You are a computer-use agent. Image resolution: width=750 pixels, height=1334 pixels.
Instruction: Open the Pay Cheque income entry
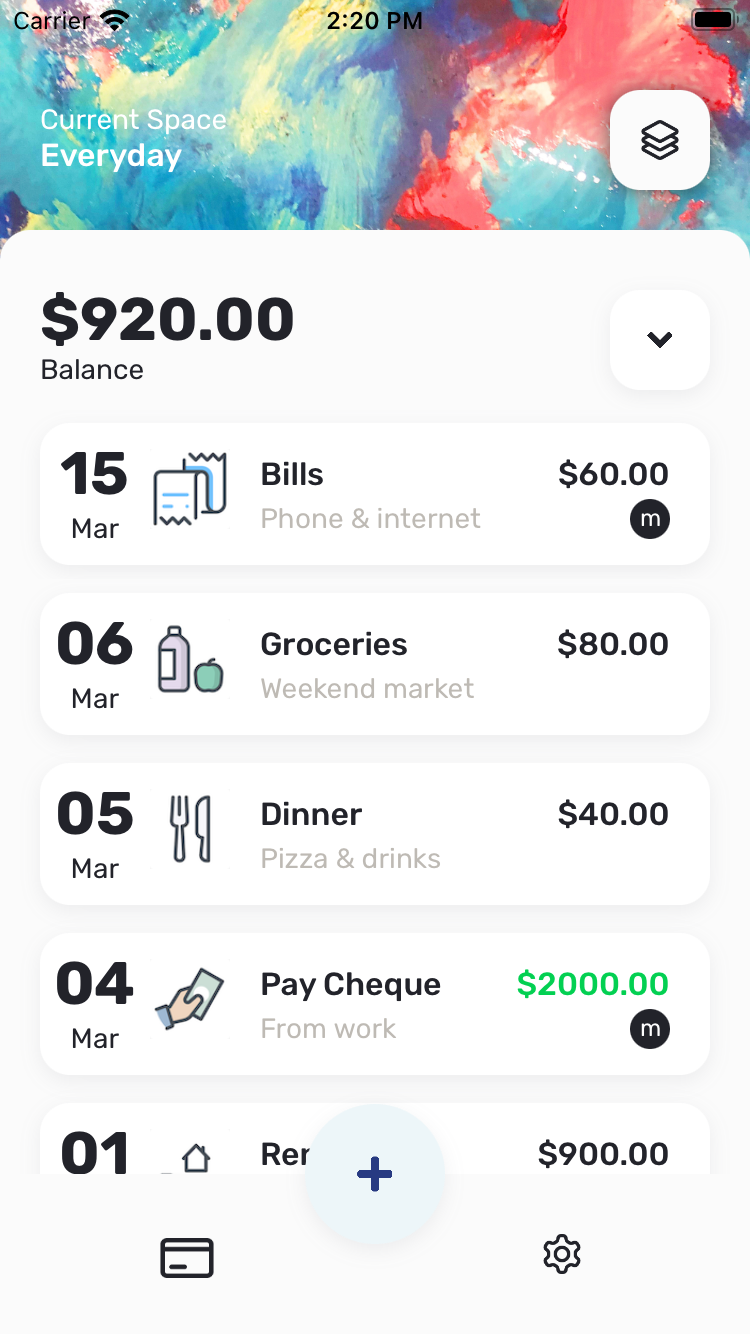[375, 1004]
